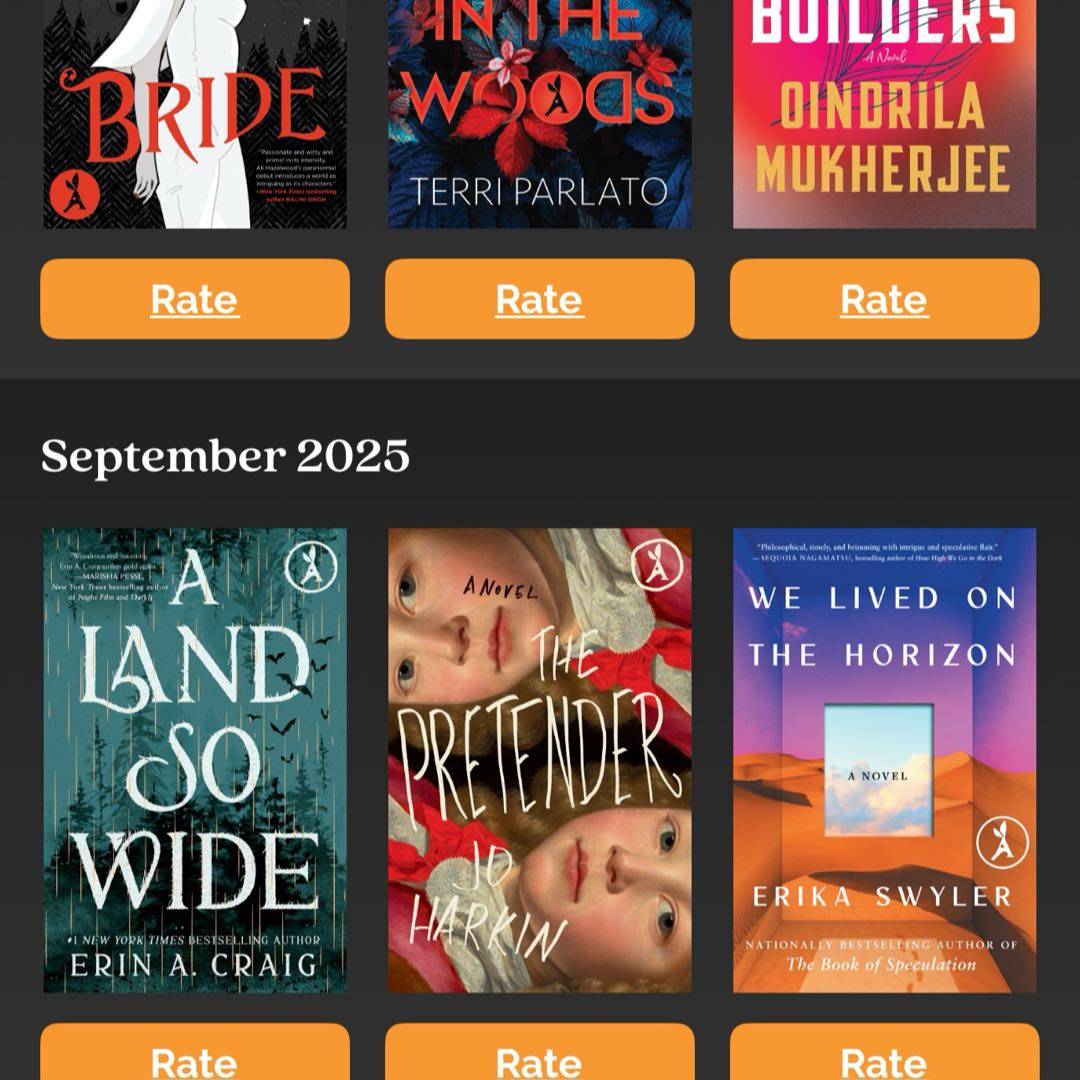Viewport: 1080px width, 1080px height.
Task: Rate A Land So Wide
Action: pos(195,1058)
